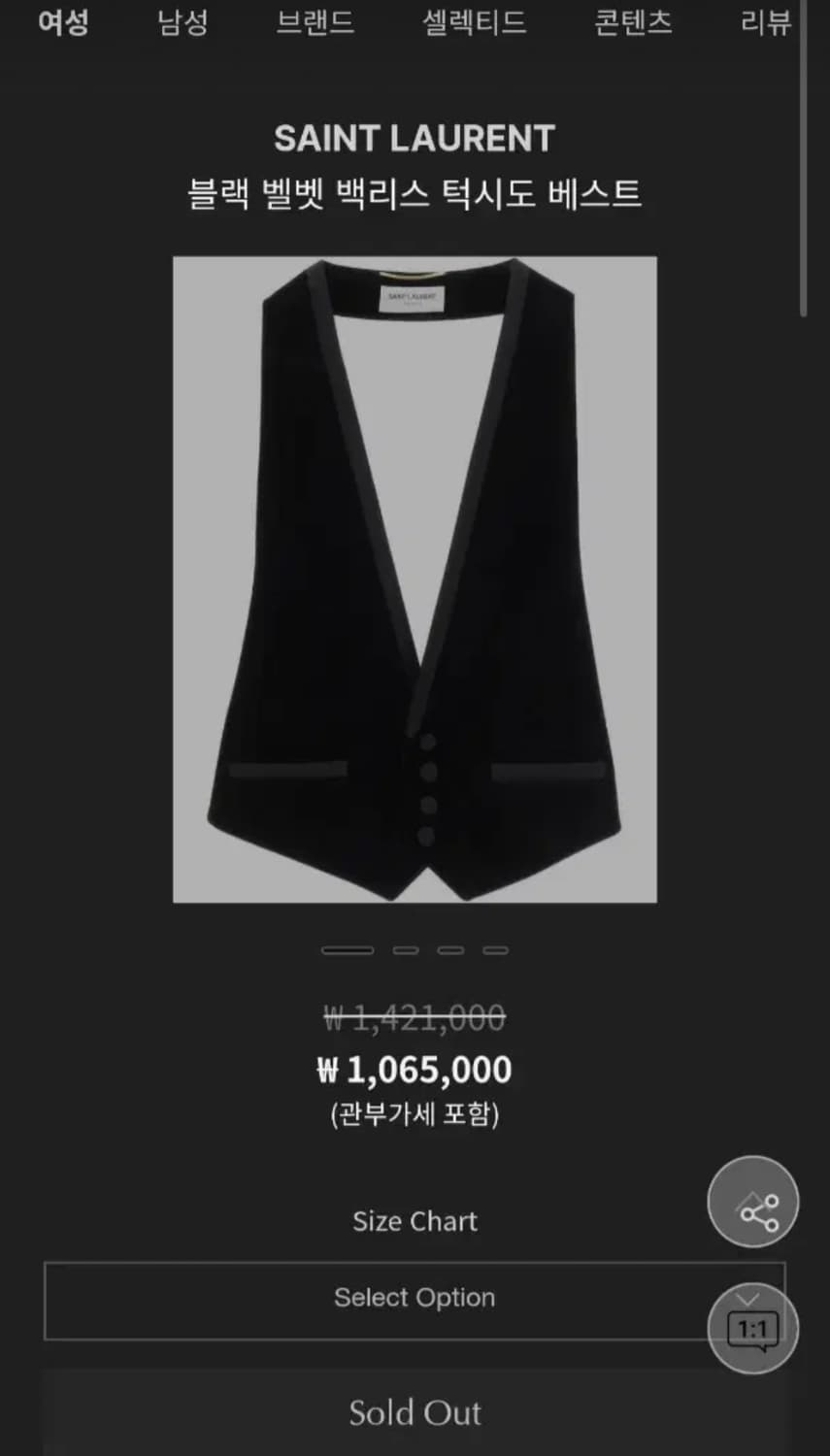Open the Size Chart

coord(415,1221)
